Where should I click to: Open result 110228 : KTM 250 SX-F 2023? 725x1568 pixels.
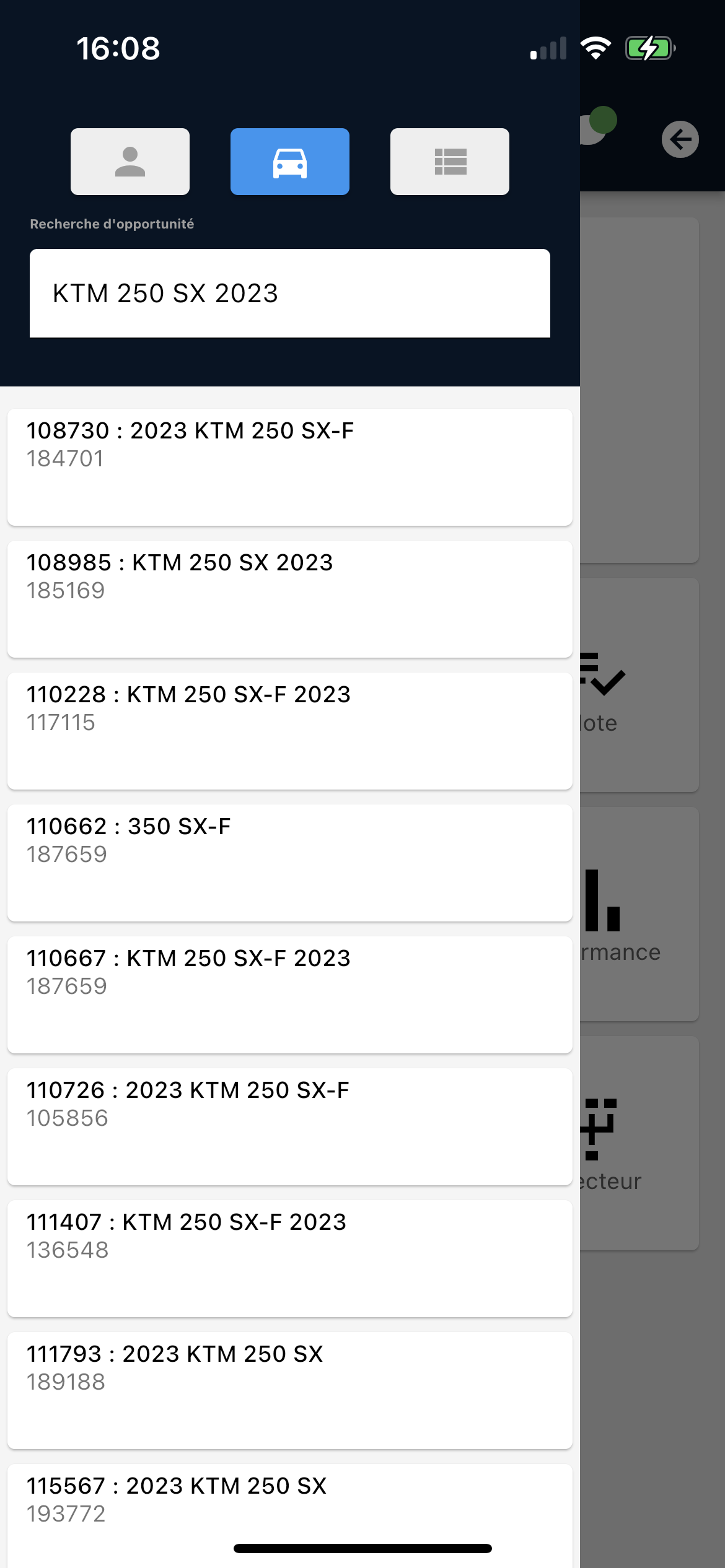(290, 731)
